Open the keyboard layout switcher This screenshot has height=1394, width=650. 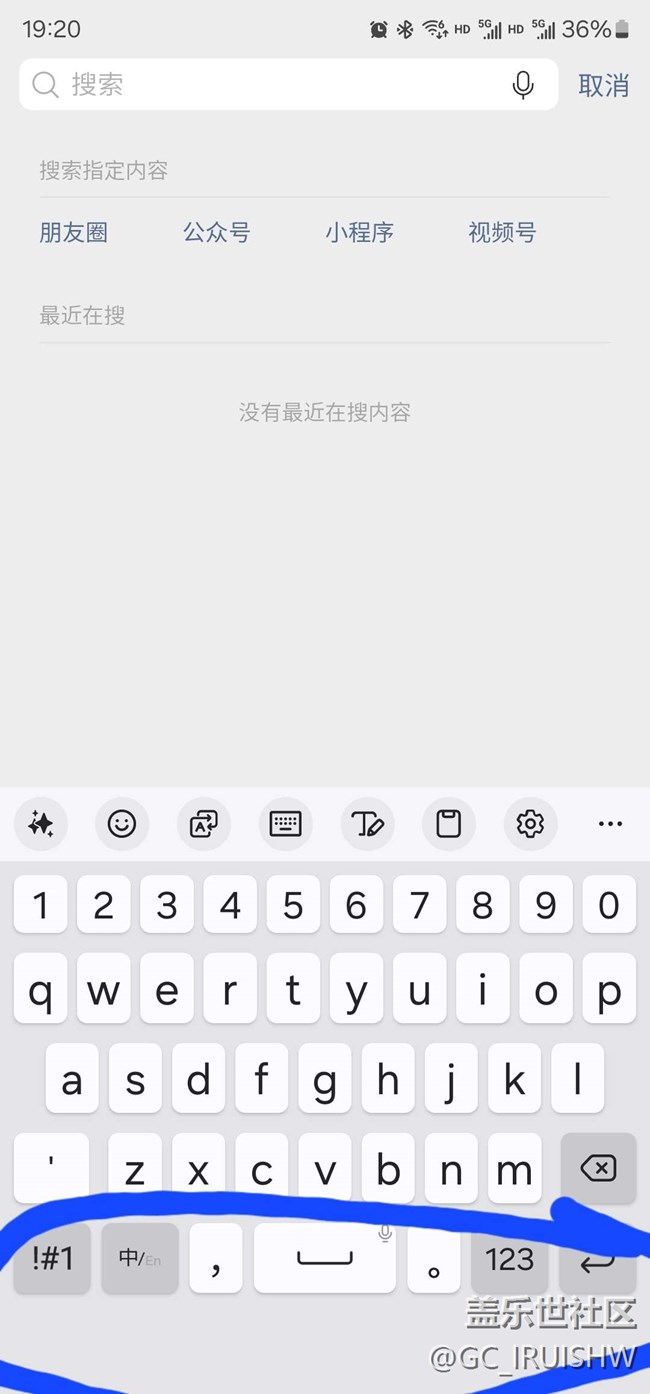pos(285,824)
